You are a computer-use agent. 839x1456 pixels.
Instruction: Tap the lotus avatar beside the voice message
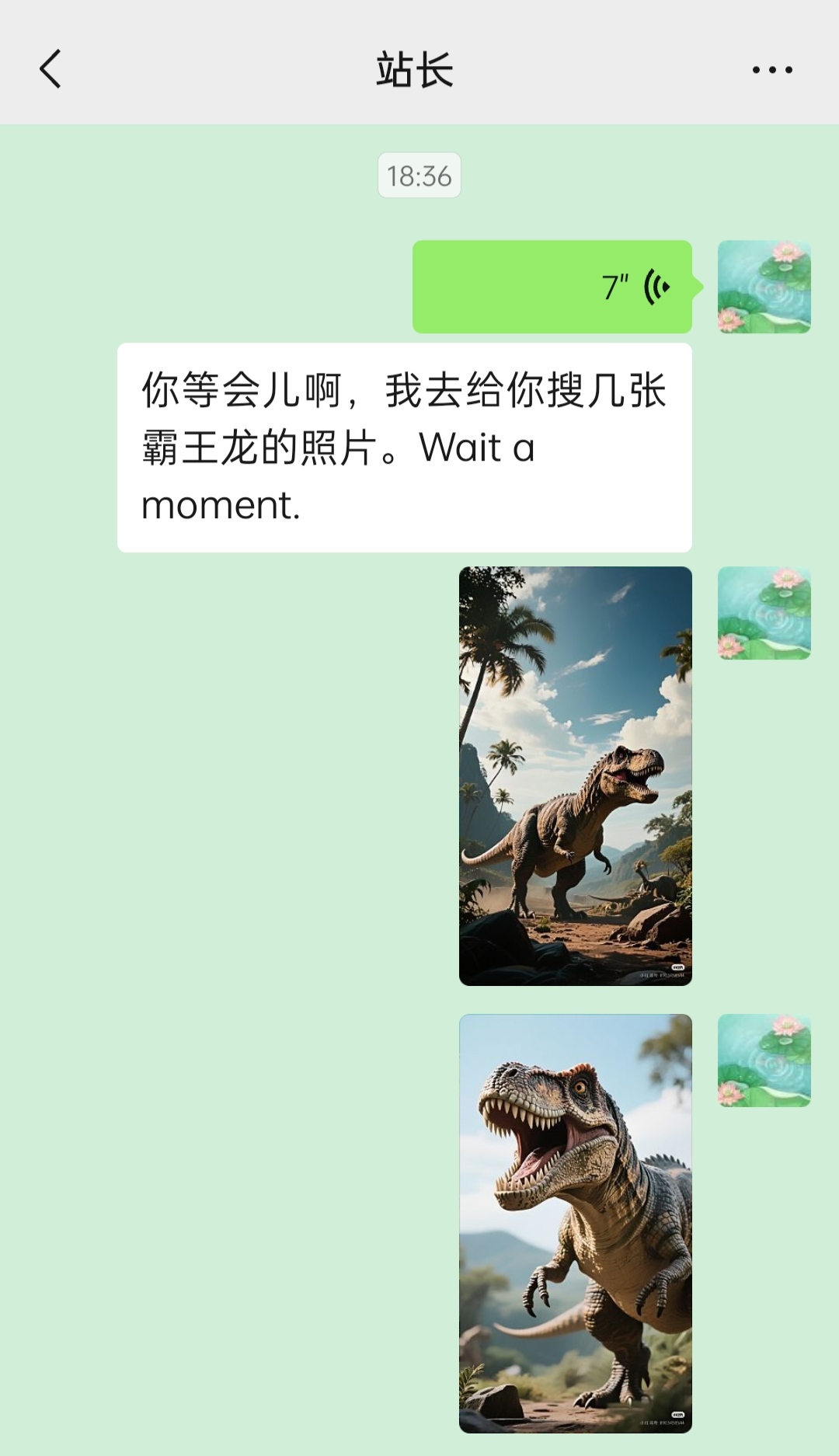point(764,287)
